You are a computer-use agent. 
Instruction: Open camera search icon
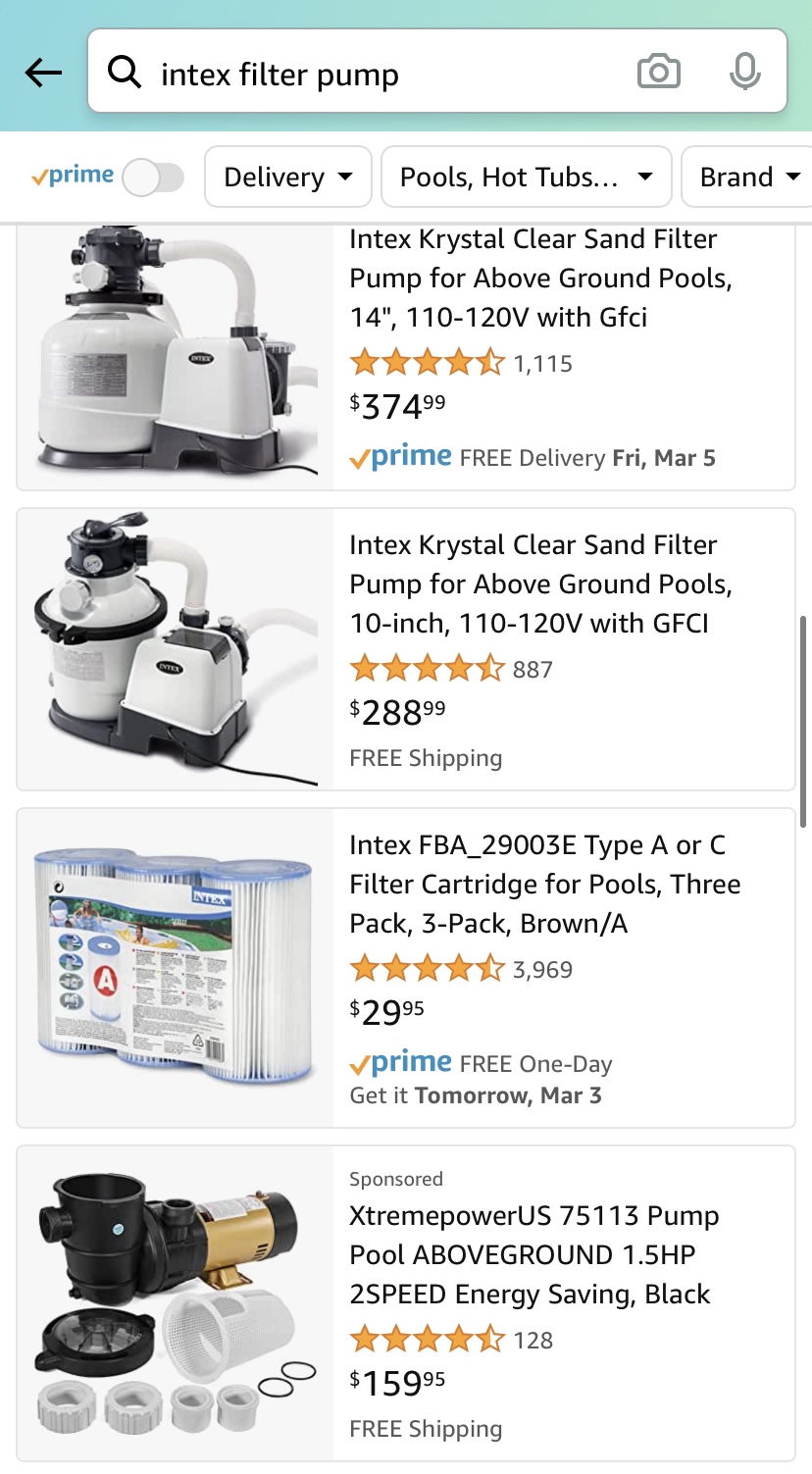[x=658, y=72]
